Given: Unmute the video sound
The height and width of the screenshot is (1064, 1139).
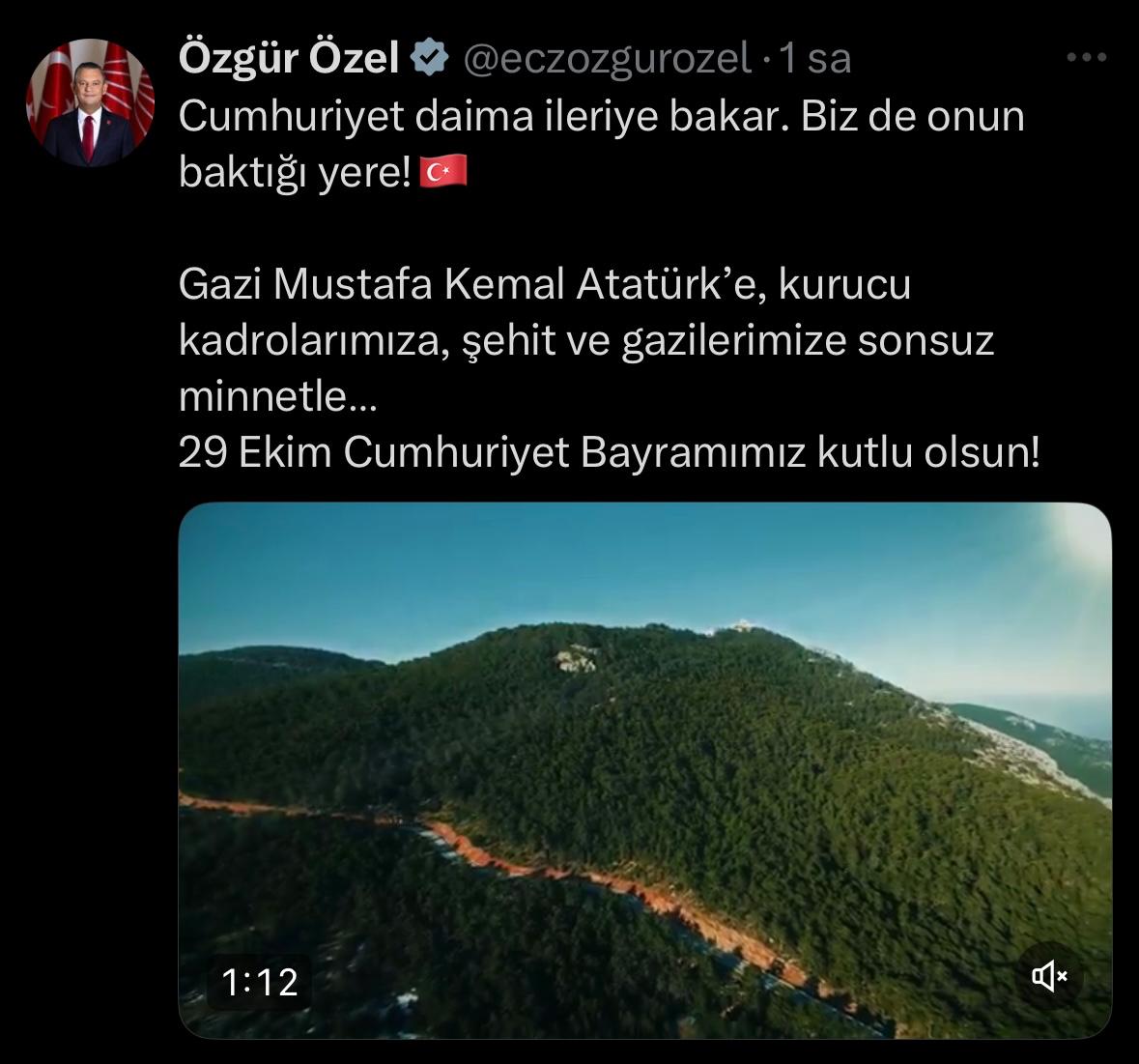Looking at the screenshot, I should tap(1050, 977).
